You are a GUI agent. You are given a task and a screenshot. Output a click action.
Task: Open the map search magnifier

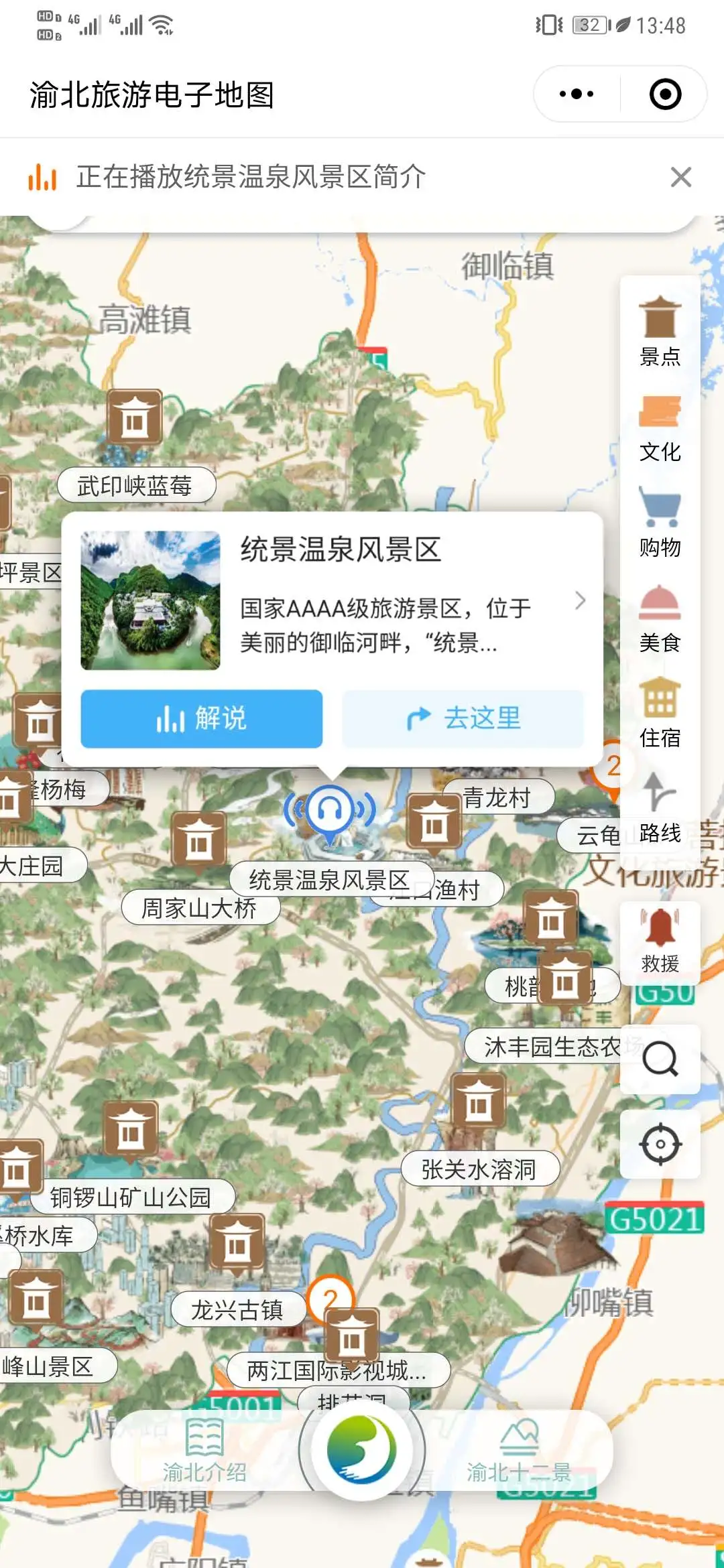pyautogui.click(x=660, y=1059)
